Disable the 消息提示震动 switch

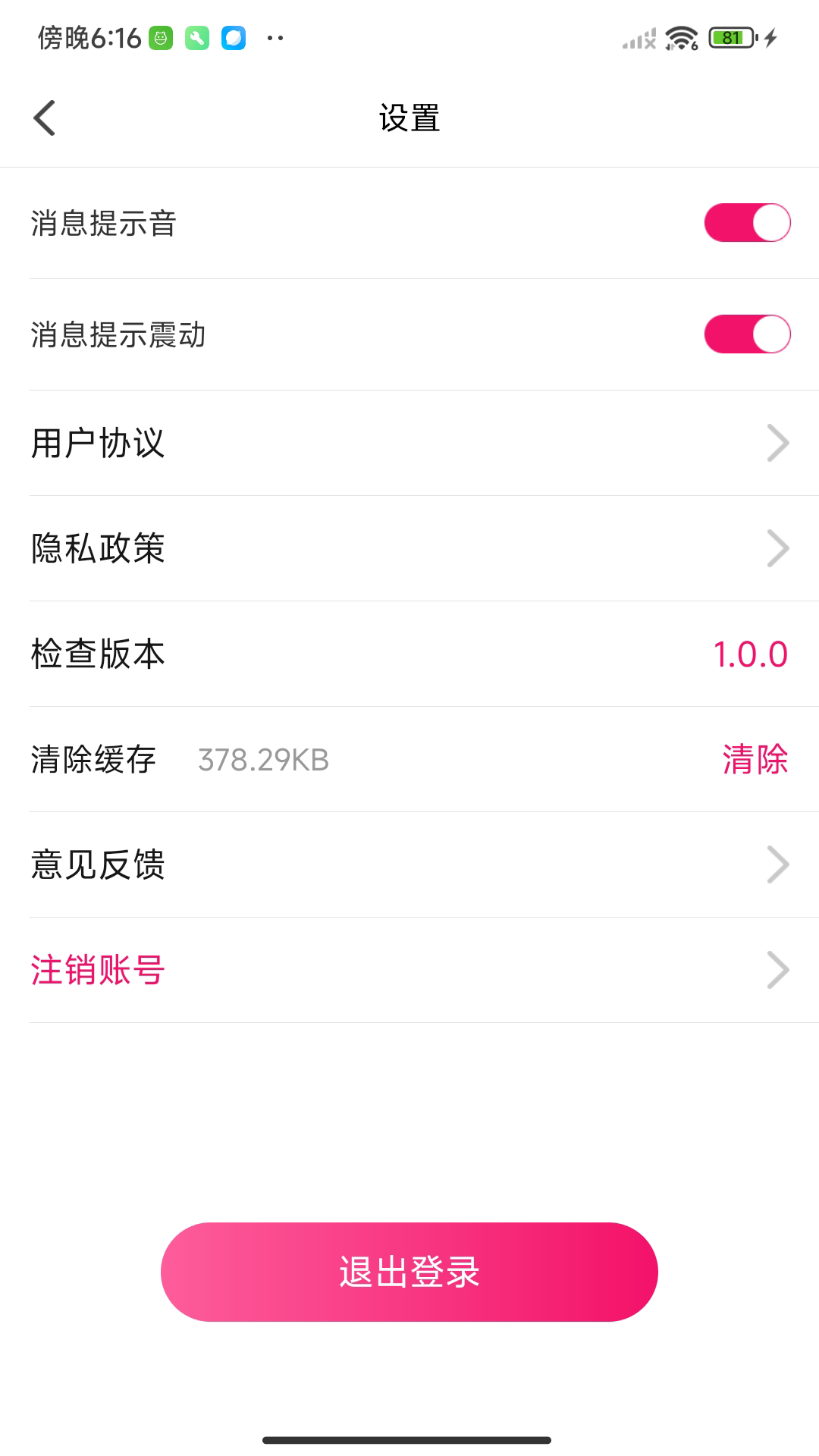click(x=747, y=334)
